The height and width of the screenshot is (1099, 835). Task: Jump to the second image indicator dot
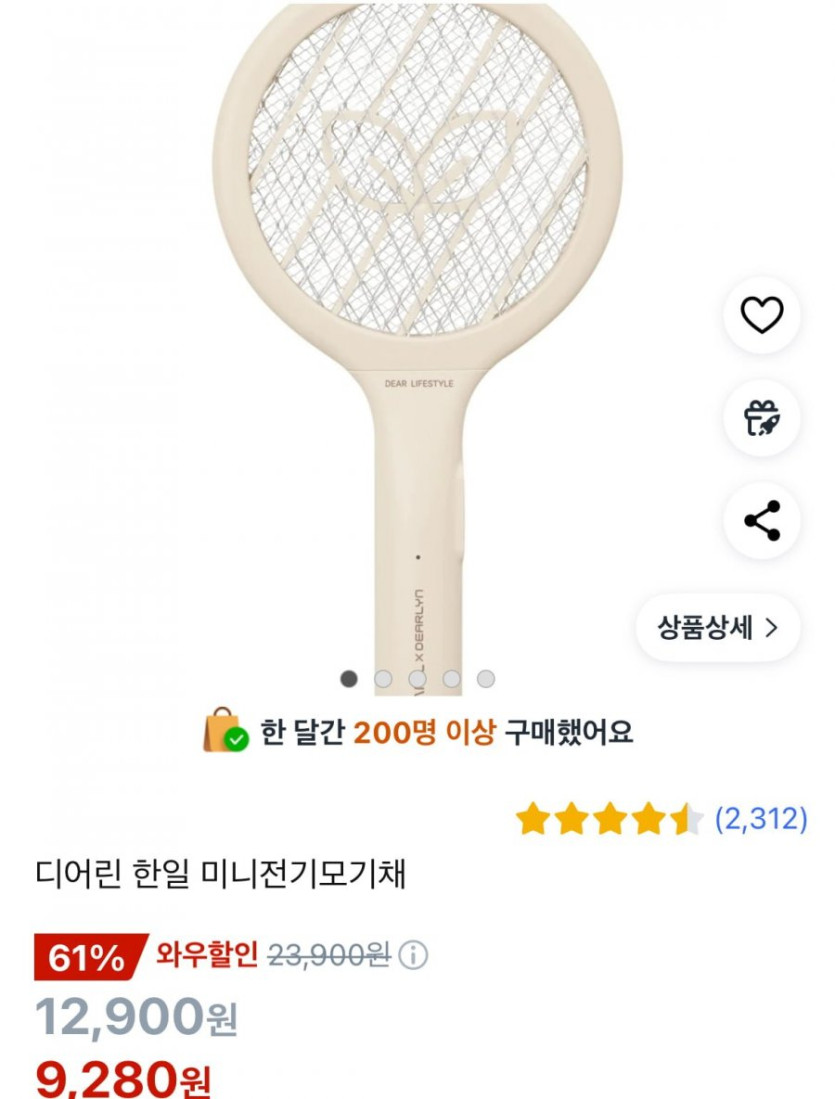(383, 679)
